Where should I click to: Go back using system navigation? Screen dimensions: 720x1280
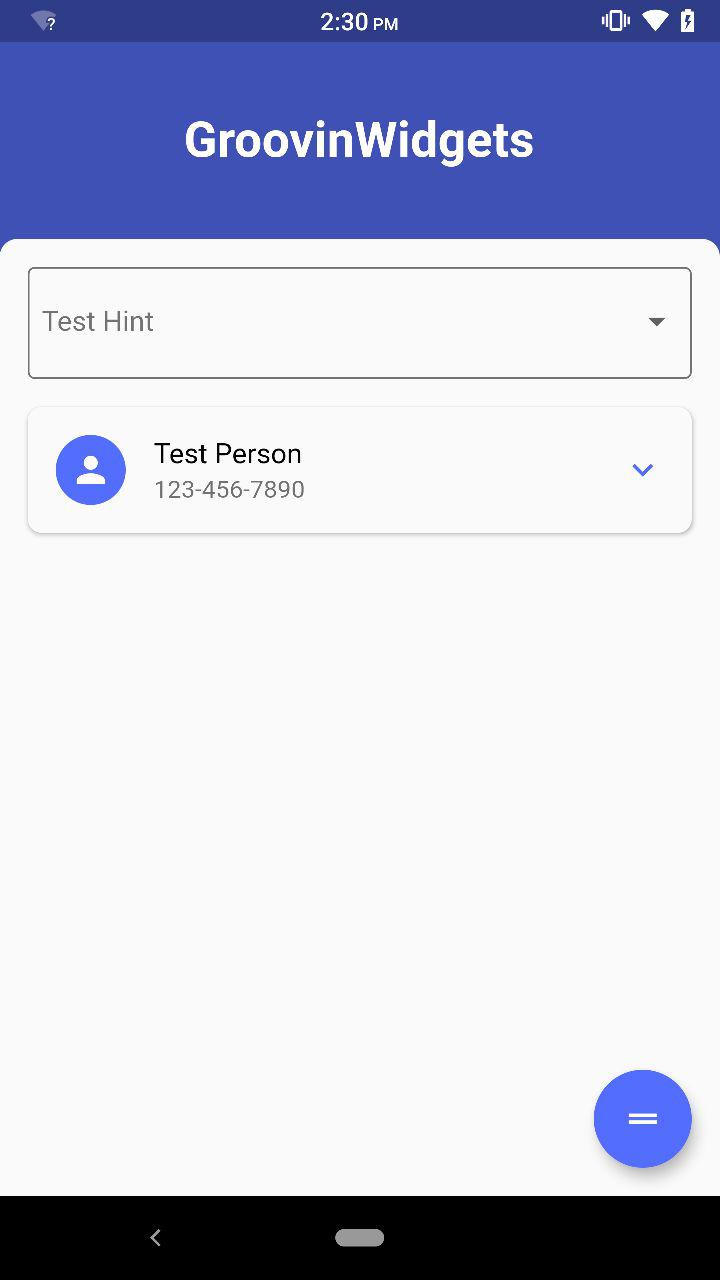(x=155, y=1238)
